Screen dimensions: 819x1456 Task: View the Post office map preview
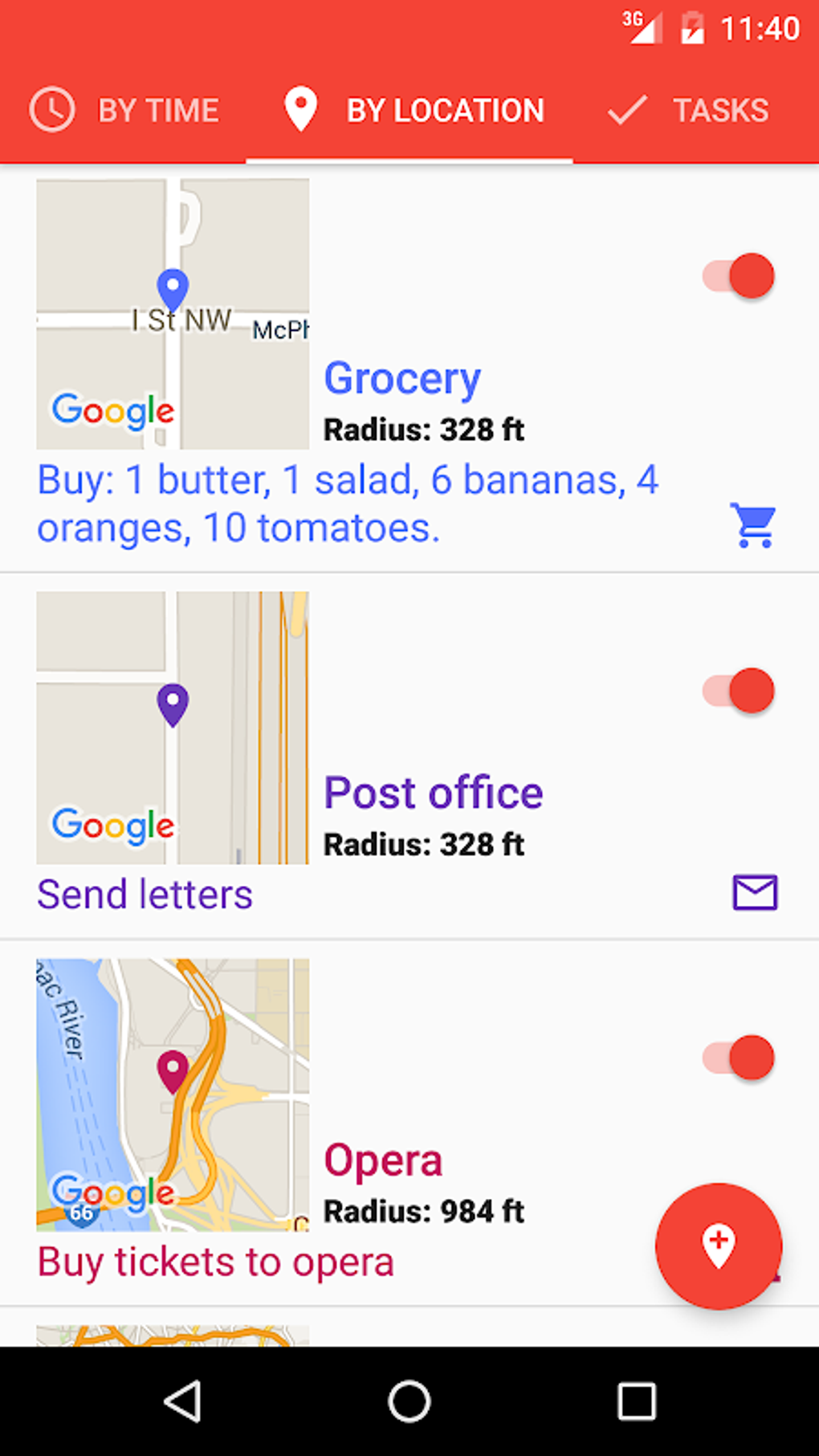pyautogui.click(x=173, y=728)
